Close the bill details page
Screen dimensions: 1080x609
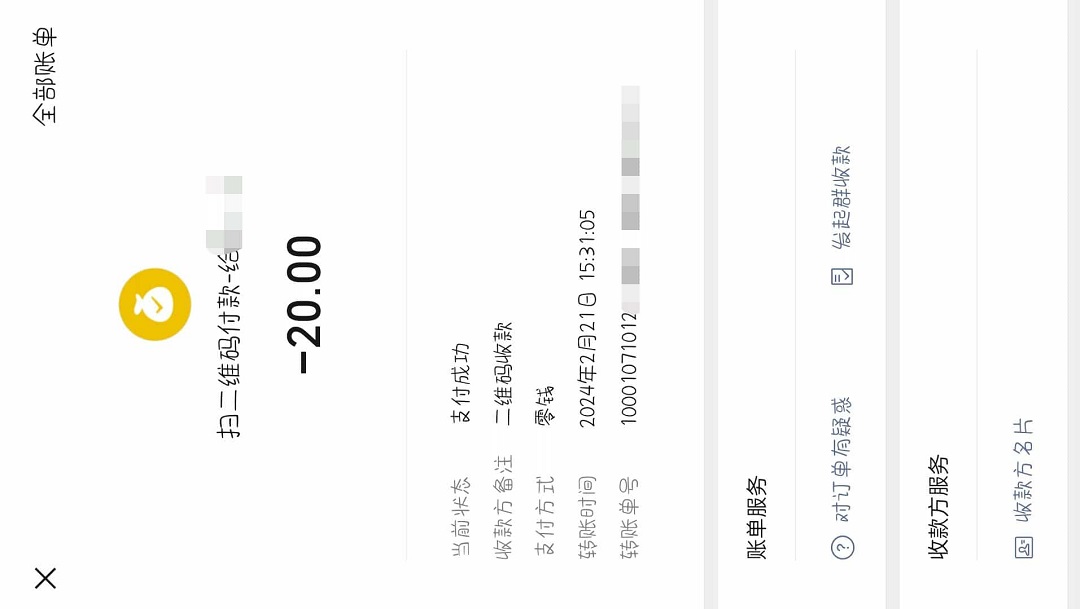tap(45, 577)
